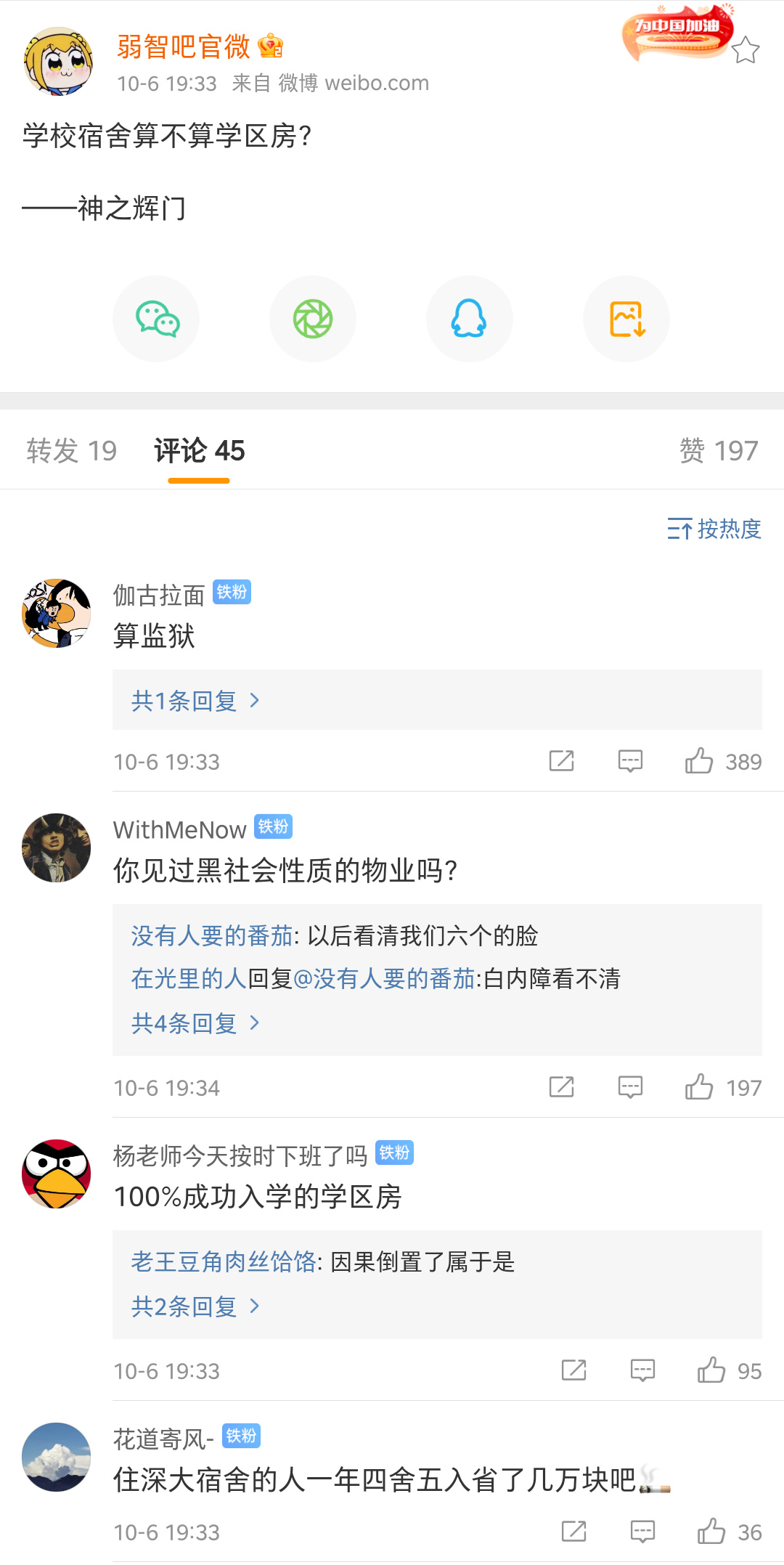
Task: Repost WithMeNow's comment
Action: pyautogui.click(x=561, y=1087)
